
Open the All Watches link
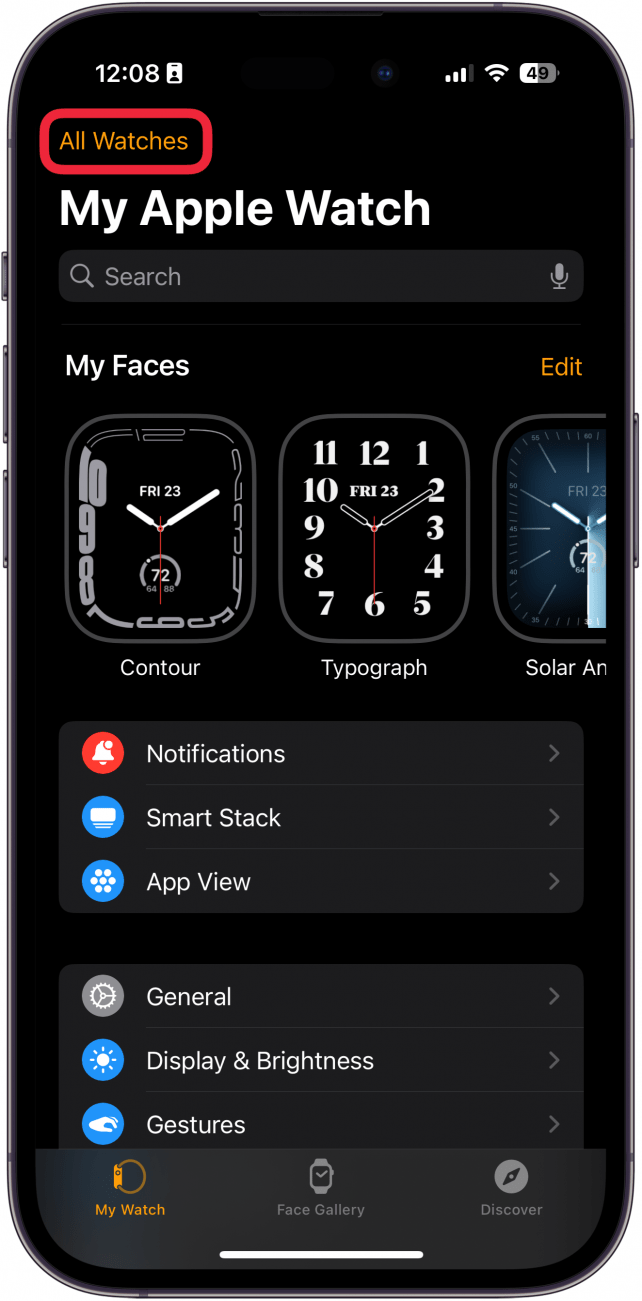tap(124, 141)
